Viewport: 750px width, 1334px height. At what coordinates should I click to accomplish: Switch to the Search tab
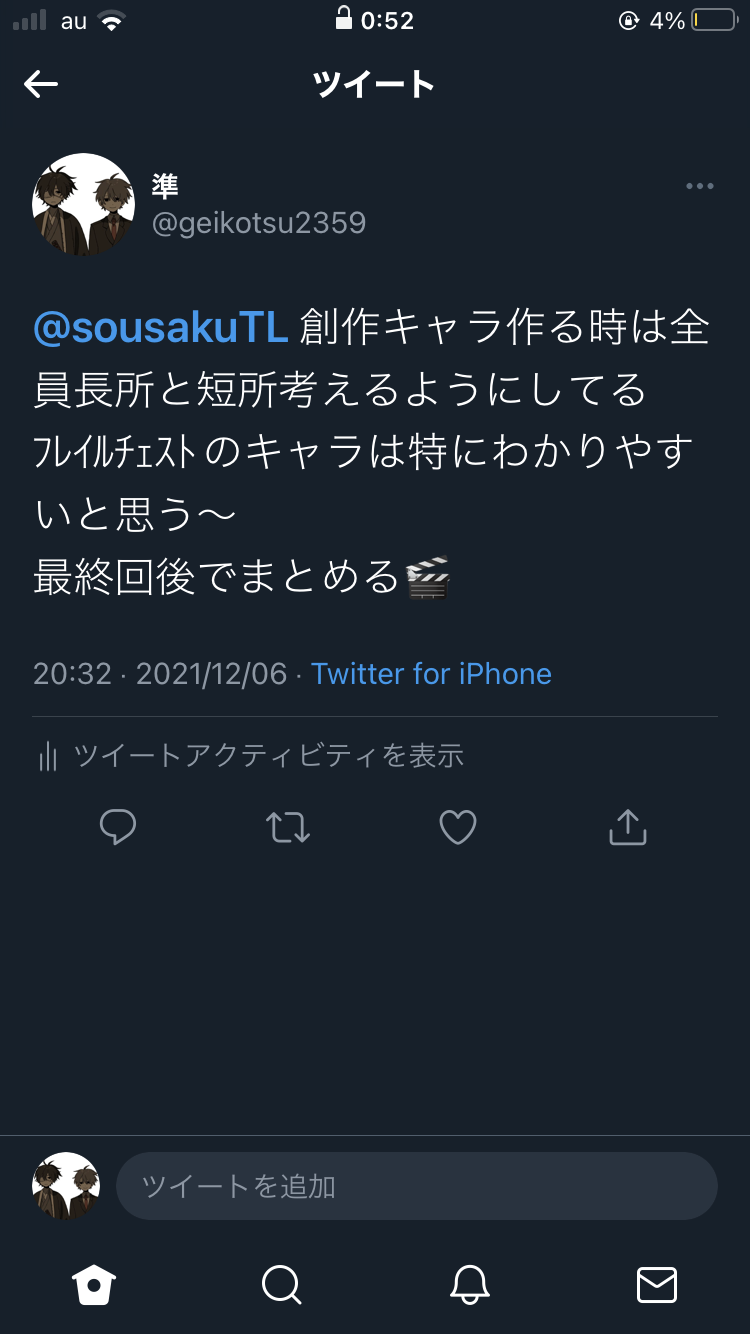281,1284
